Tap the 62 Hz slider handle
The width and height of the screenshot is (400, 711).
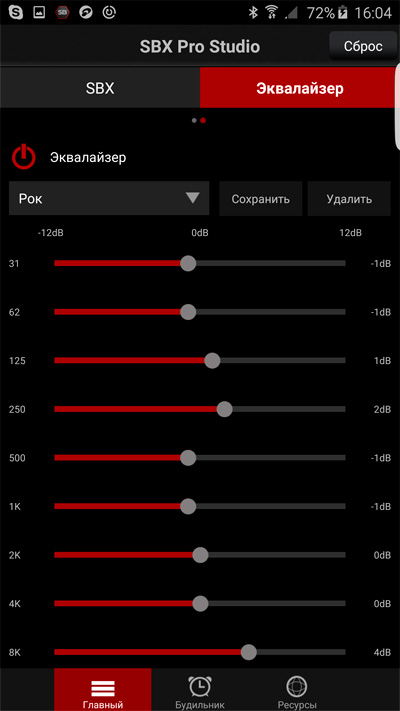click(x=188, y=312)
